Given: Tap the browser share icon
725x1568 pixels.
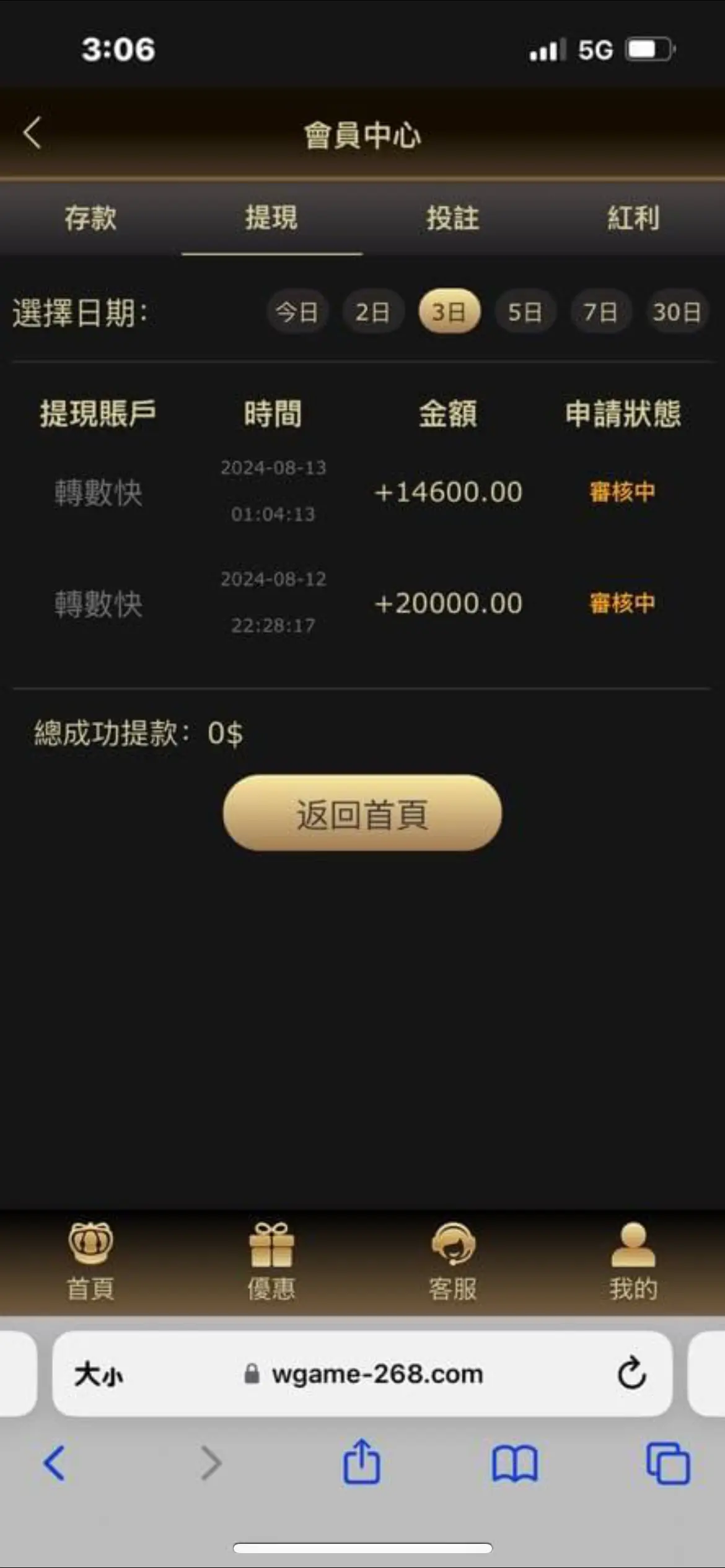Looking at the screenshot, I should click(x=362, y=1461).
